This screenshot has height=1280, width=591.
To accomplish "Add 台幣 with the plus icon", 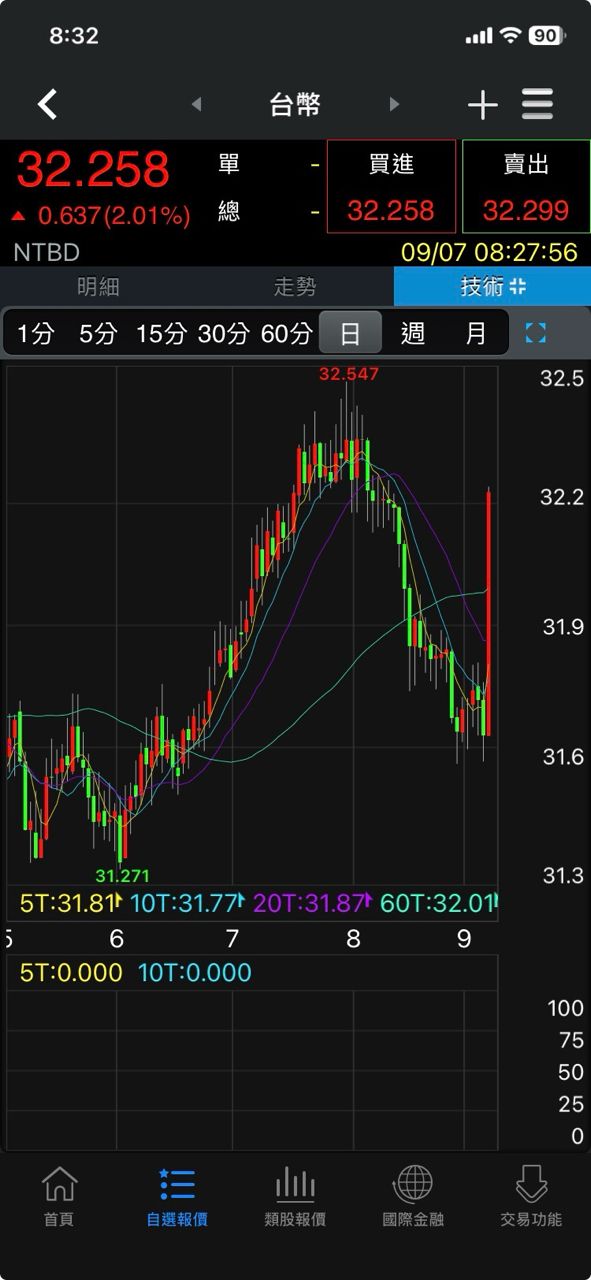I will [482, 104].
